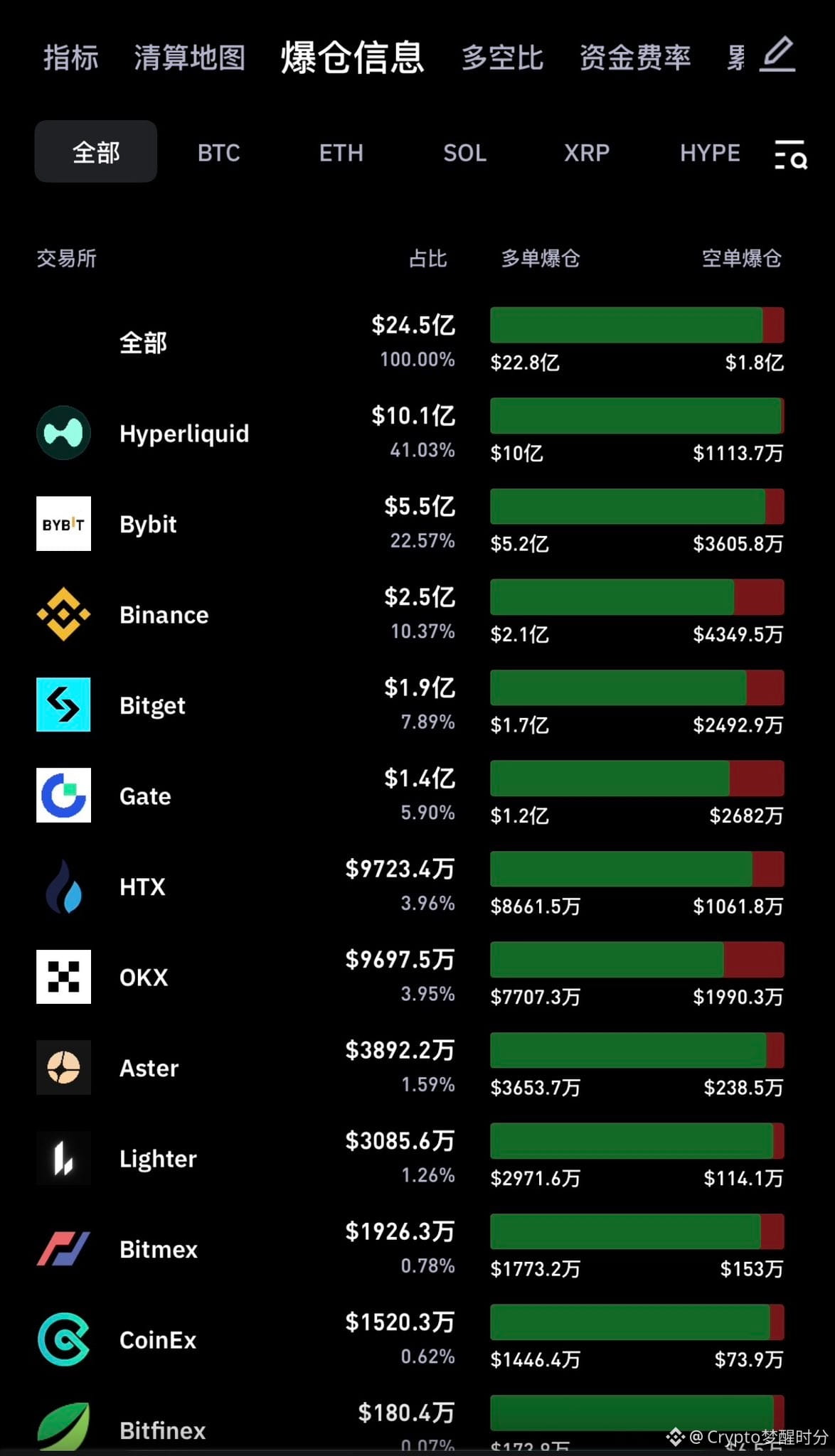Filter liquidations by SOL

[464, 153]
